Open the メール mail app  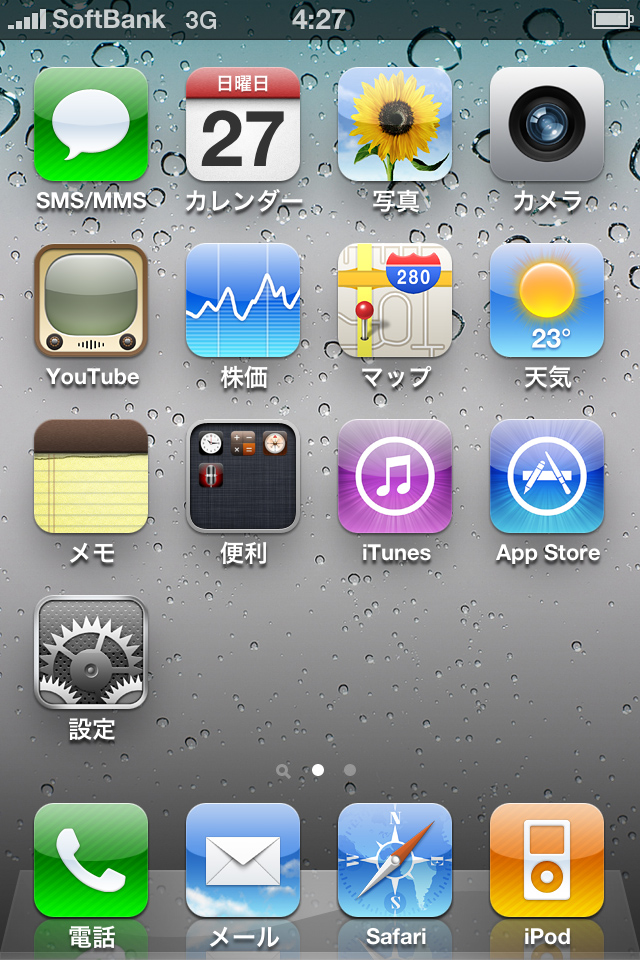[x=243, y=861]
